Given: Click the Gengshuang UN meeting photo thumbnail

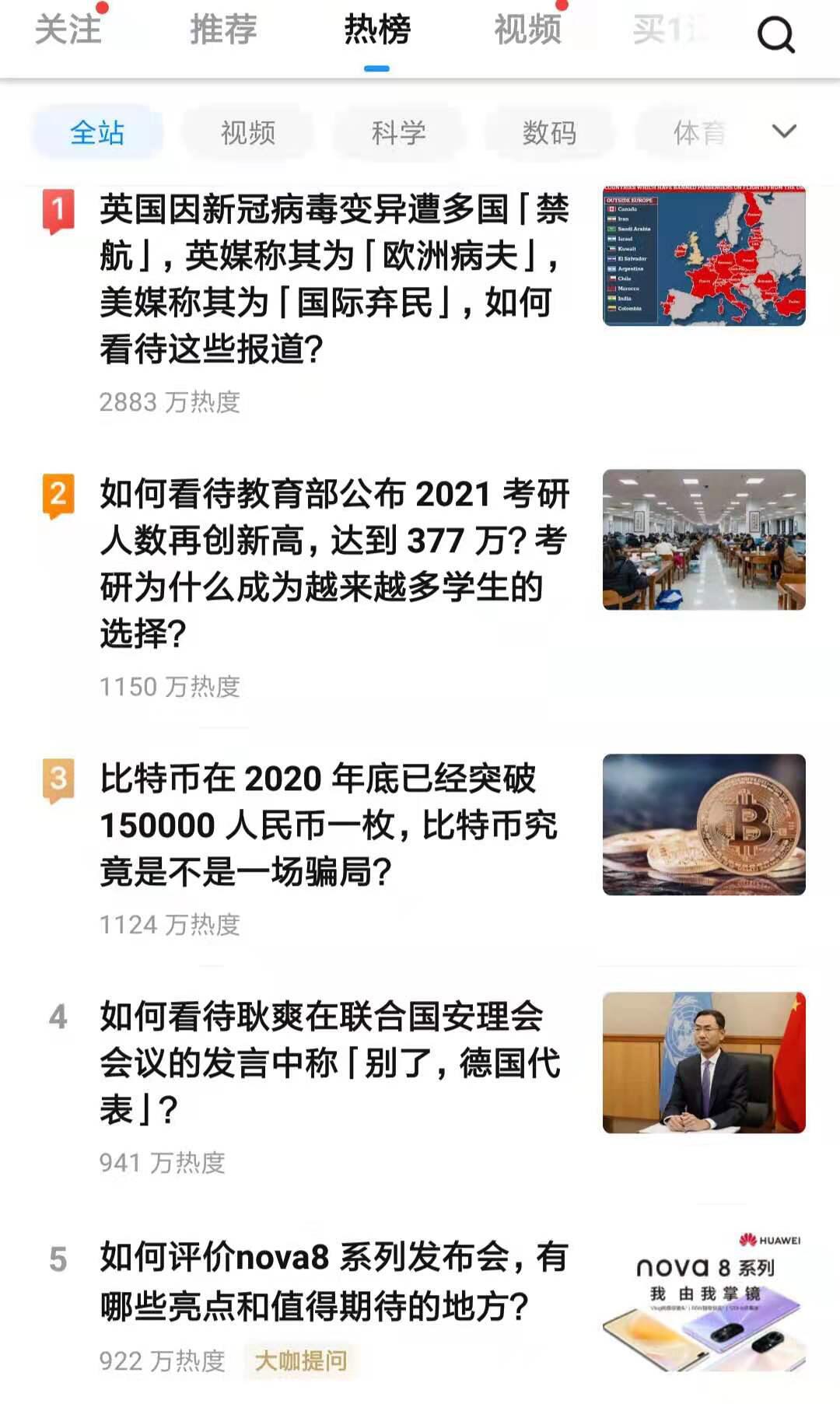Looking at the screenshot, I should pos(704,1063).
